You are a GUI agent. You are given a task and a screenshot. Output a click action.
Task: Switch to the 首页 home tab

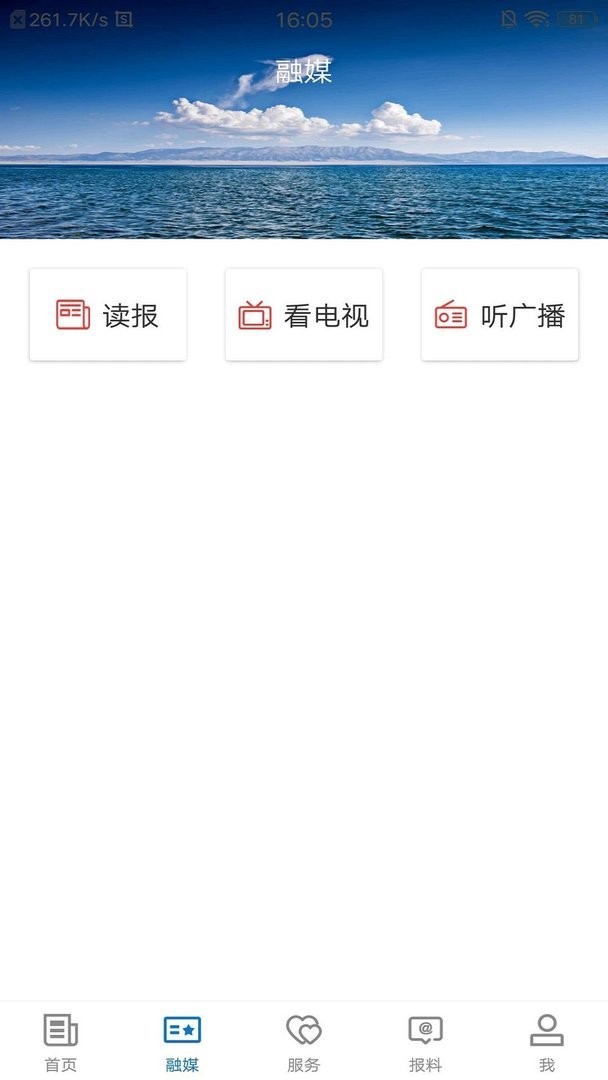coord(61,1042)
